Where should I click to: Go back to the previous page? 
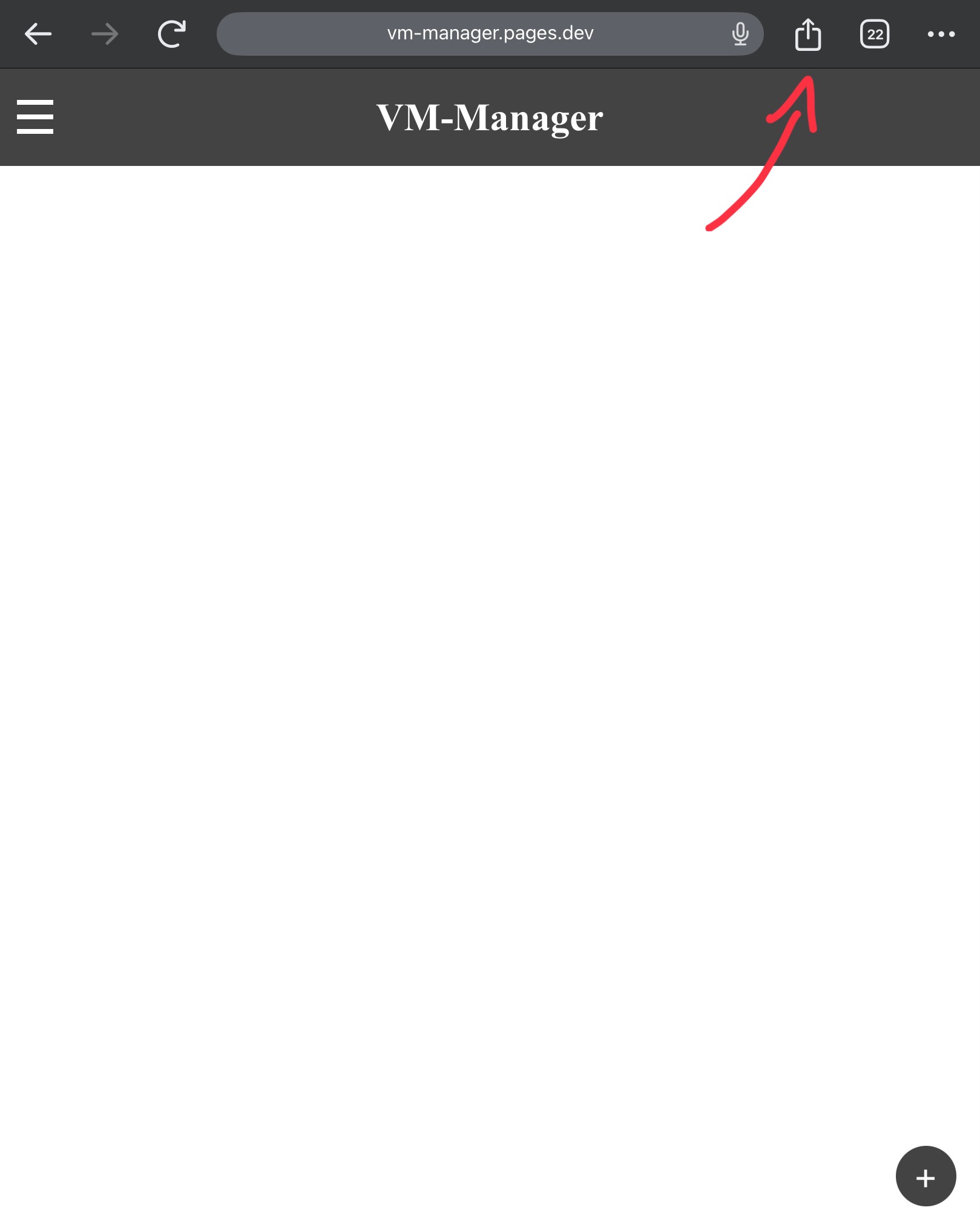coord(38,34)
